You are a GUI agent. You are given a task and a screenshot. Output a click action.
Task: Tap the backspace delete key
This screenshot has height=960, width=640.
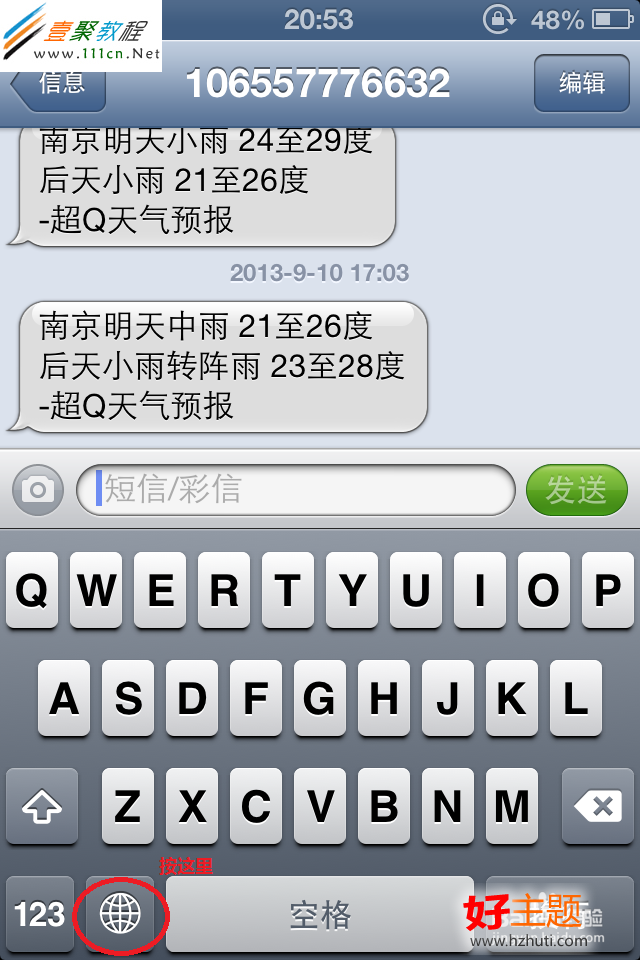click(x=598, y=805)
